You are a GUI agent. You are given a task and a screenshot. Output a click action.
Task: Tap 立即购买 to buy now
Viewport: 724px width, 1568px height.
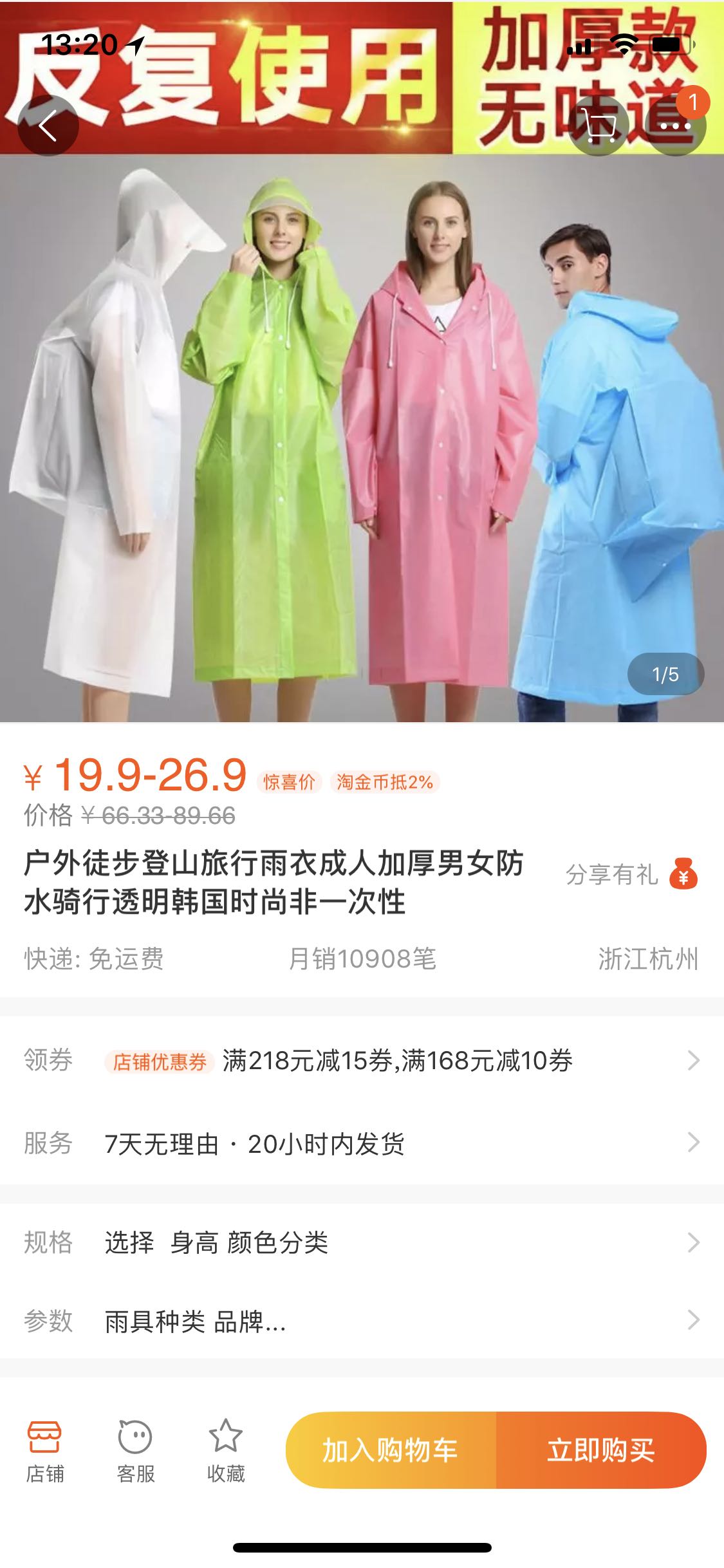pos(600,1451)
